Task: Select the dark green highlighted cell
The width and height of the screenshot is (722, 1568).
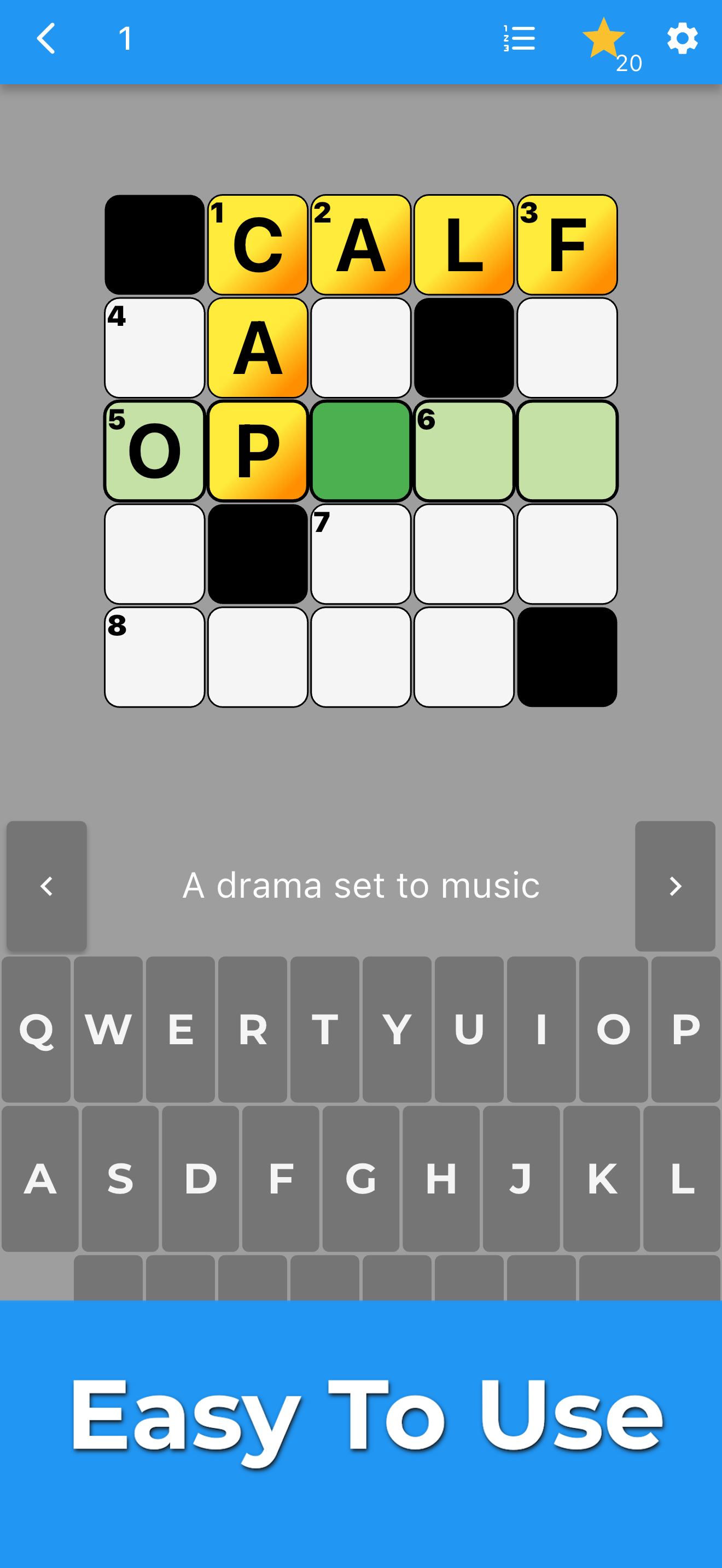Action: pyautogui.click(x=361, y=451)
